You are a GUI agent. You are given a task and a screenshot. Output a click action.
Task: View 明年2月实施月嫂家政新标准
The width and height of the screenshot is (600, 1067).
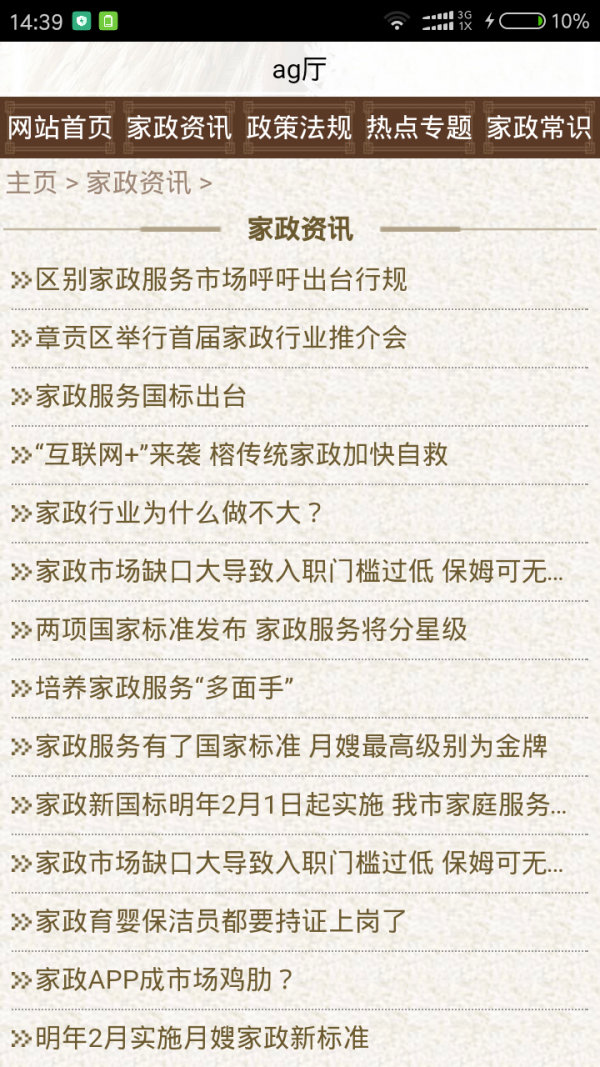(202, 1038)
